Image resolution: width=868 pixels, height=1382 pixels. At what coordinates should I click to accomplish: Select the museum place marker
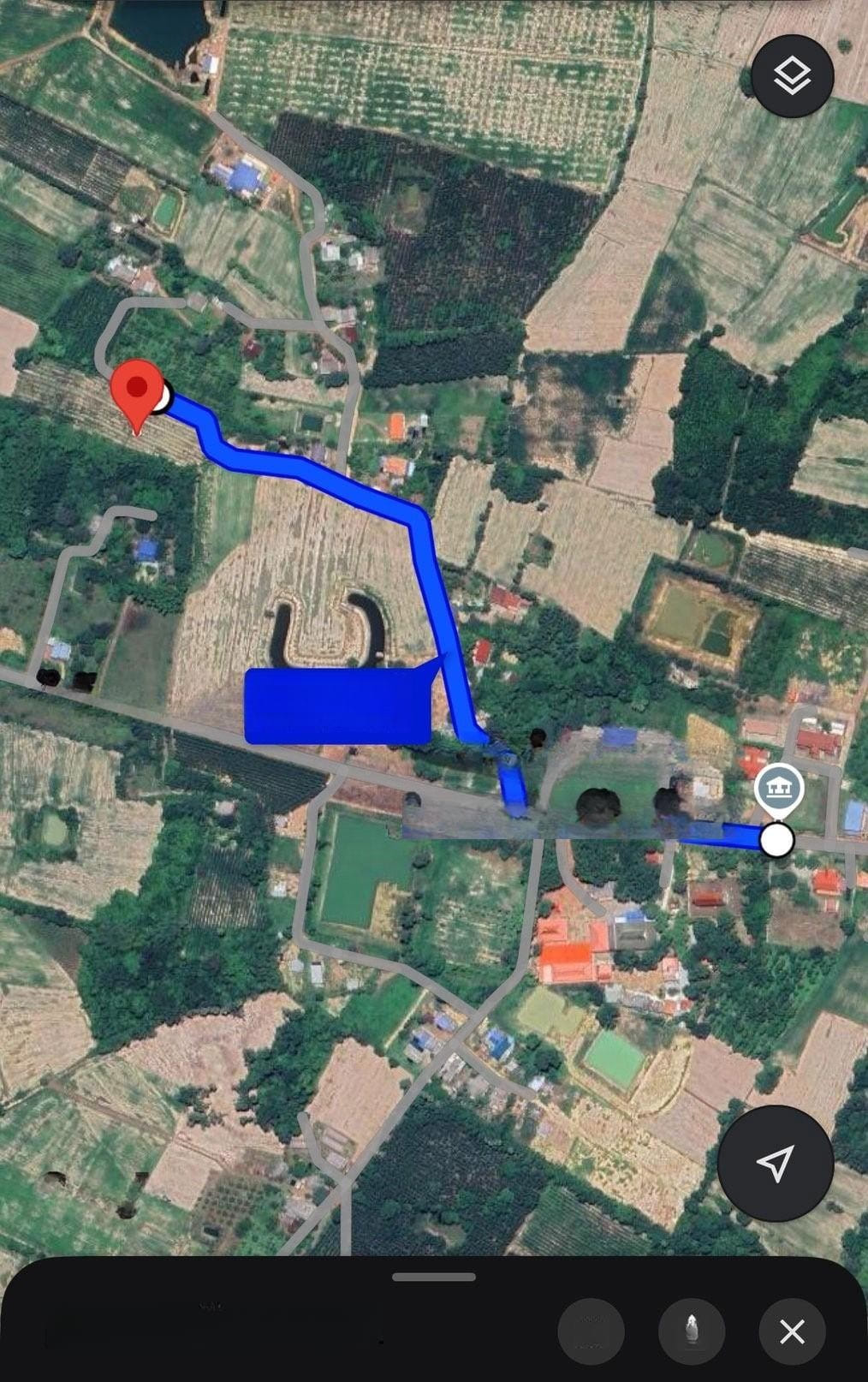pos(778,788)
